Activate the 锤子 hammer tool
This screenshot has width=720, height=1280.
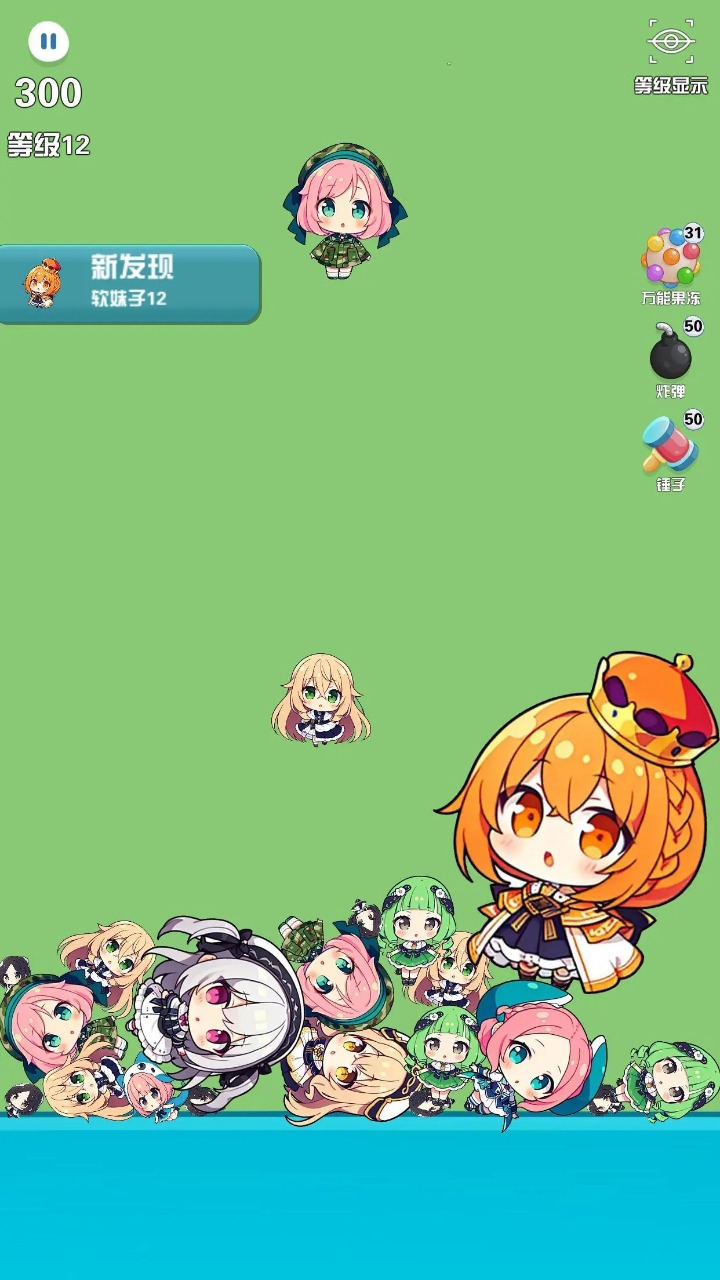point(670,446)
